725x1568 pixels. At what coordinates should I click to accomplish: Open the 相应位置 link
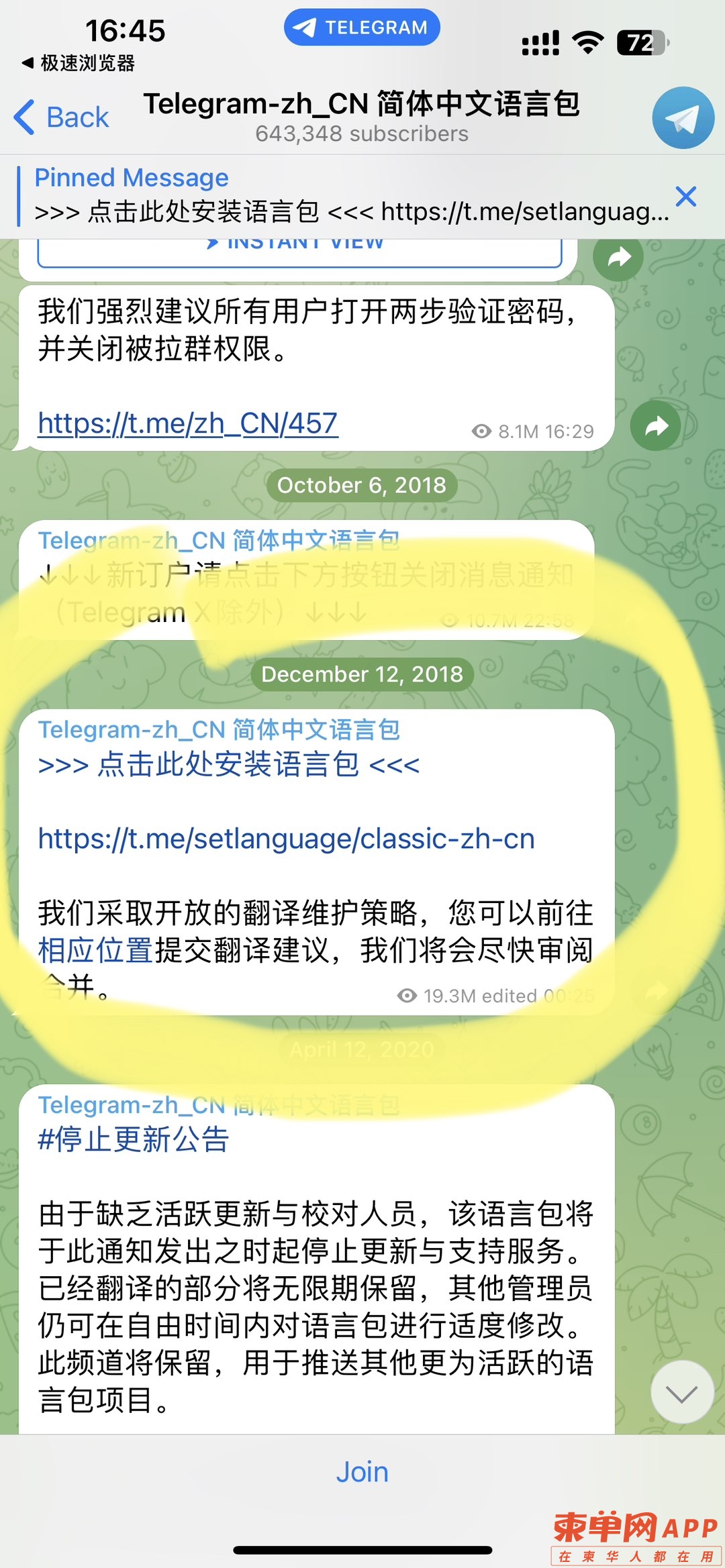(96, 950)
